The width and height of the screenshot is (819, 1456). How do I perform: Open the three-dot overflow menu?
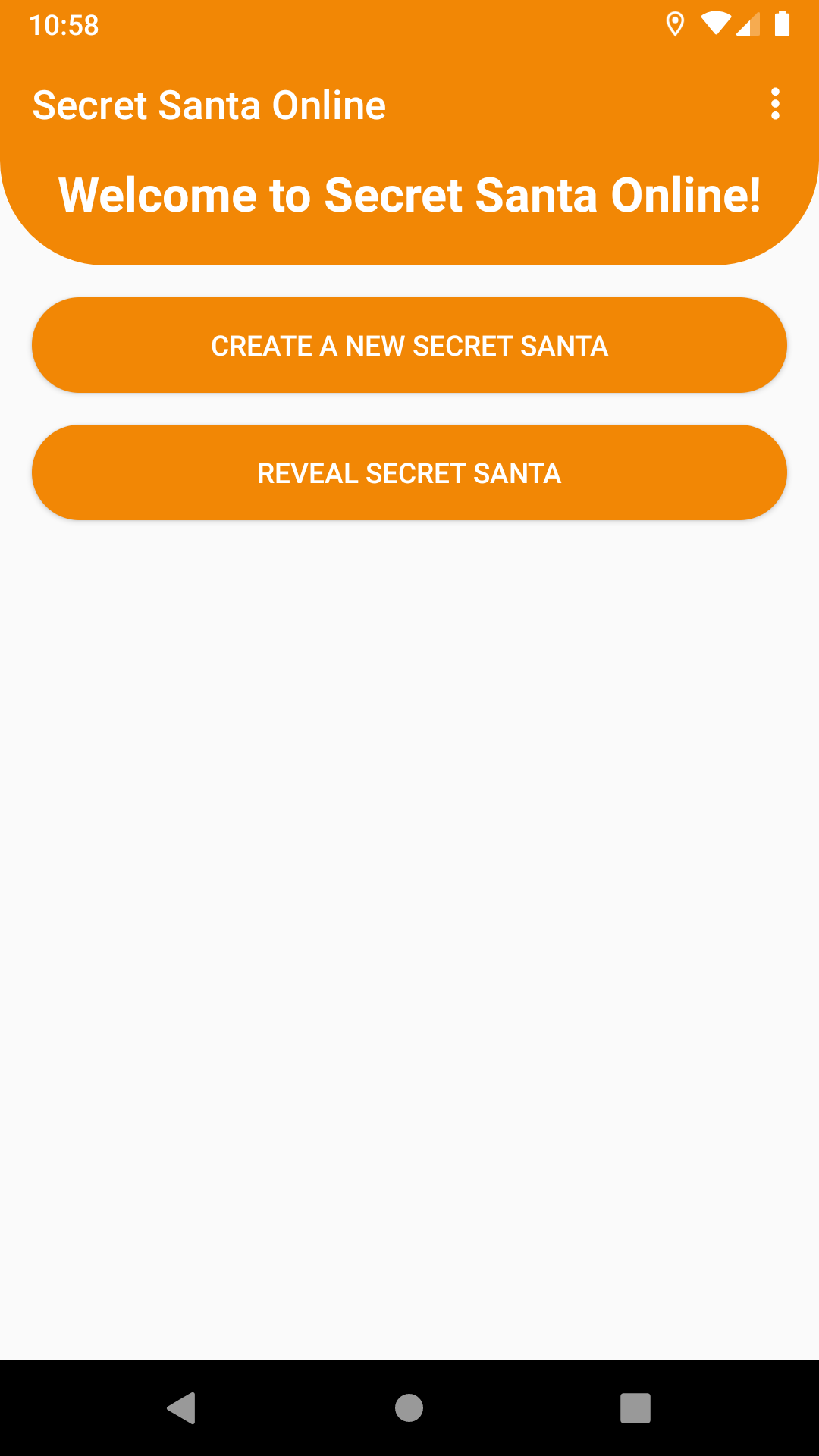pos(775,104)
